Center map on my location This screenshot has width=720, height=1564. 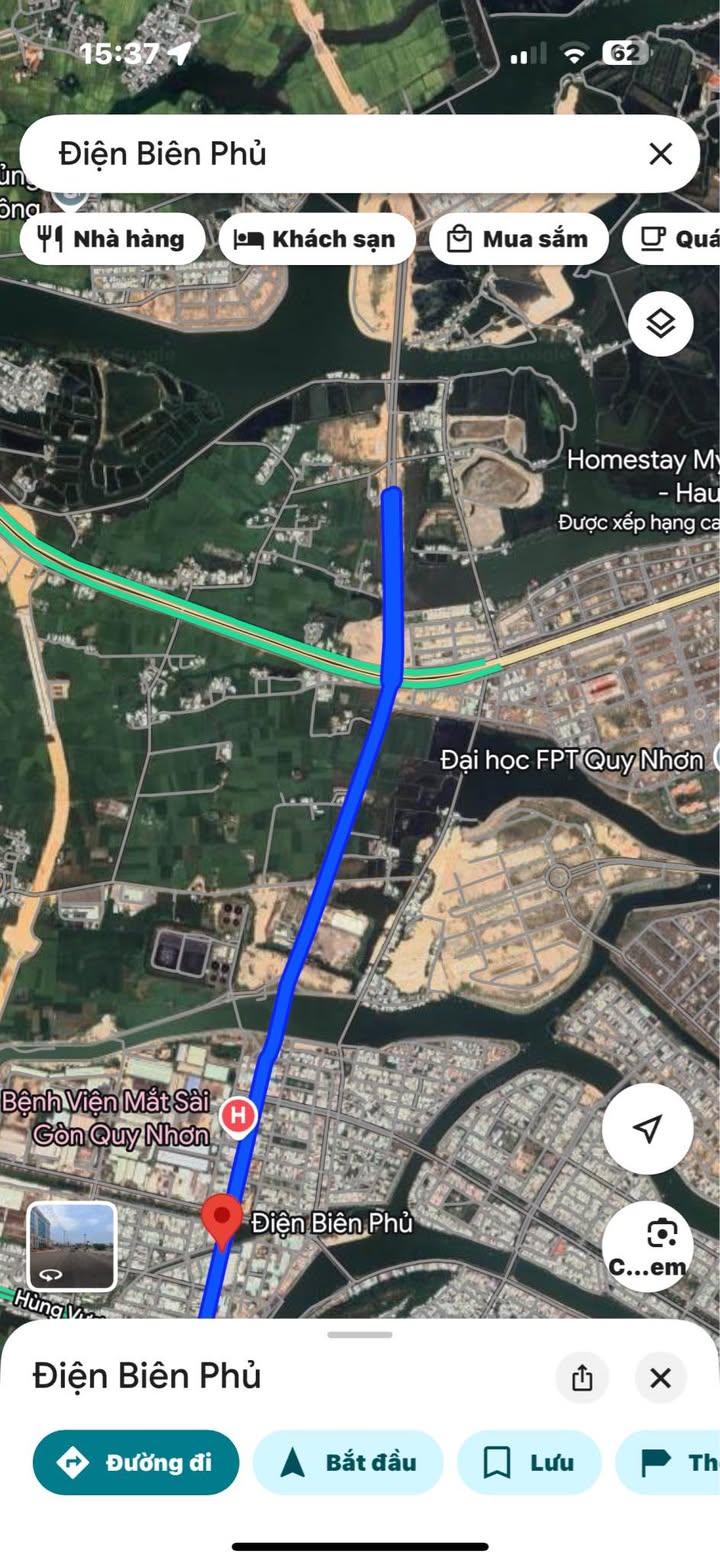coord(647,1128)
